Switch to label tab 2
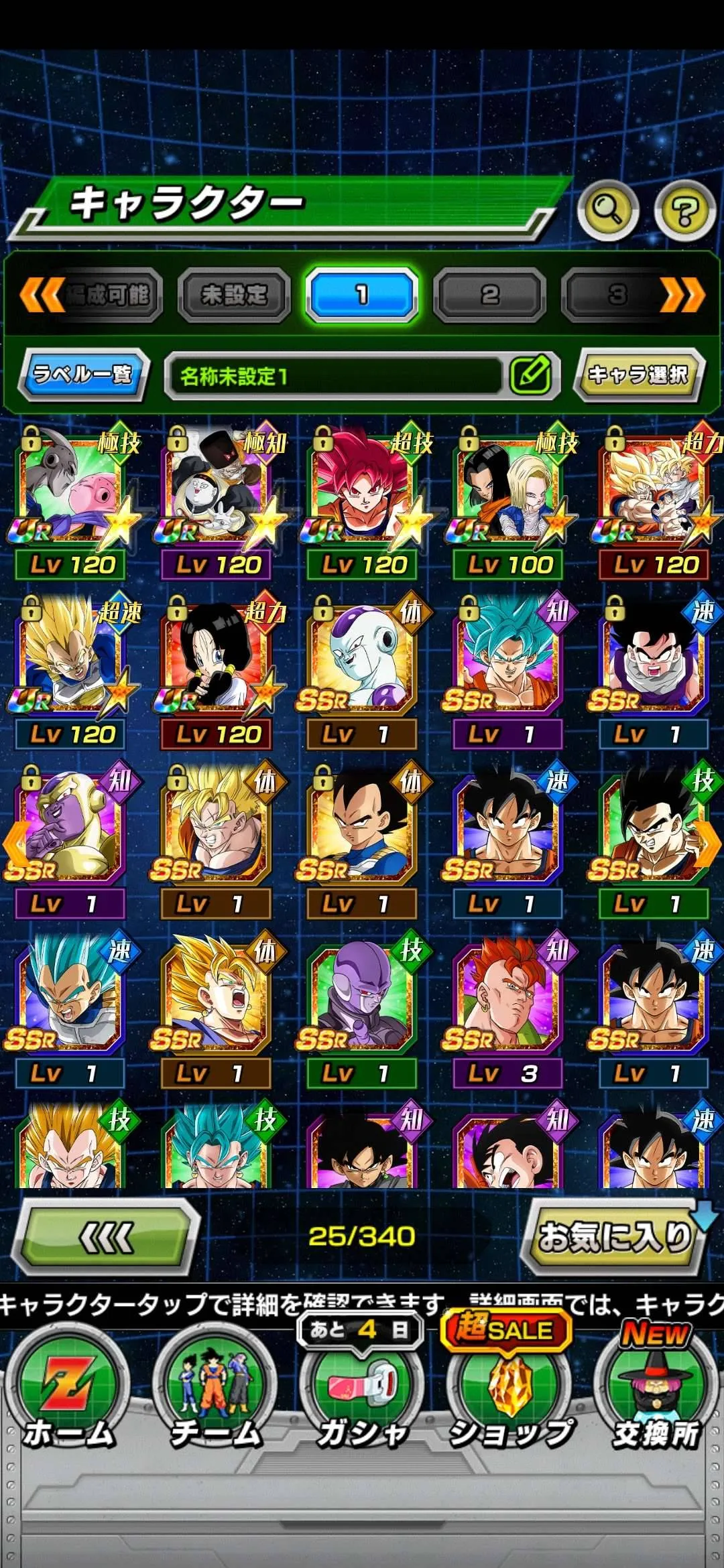Image resolution: width=724 pixels, height=1568 pixels. click(489, 295)
